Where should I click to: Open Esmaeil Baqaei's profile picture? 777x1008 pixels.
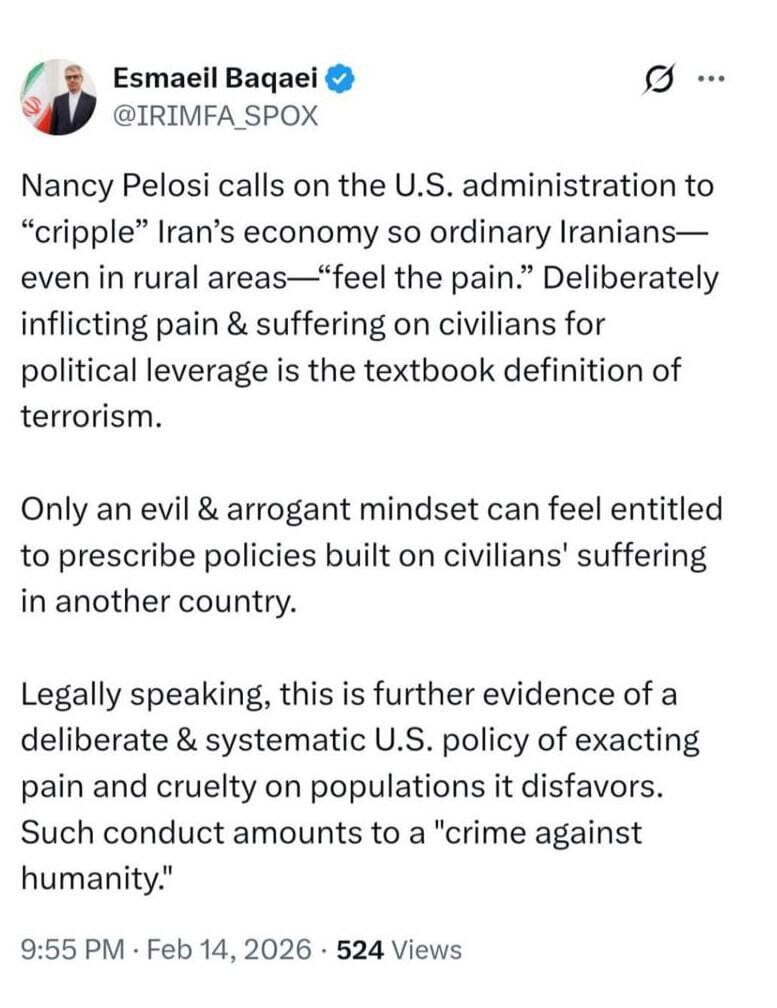pyautogui.click(x=59, y=97)
